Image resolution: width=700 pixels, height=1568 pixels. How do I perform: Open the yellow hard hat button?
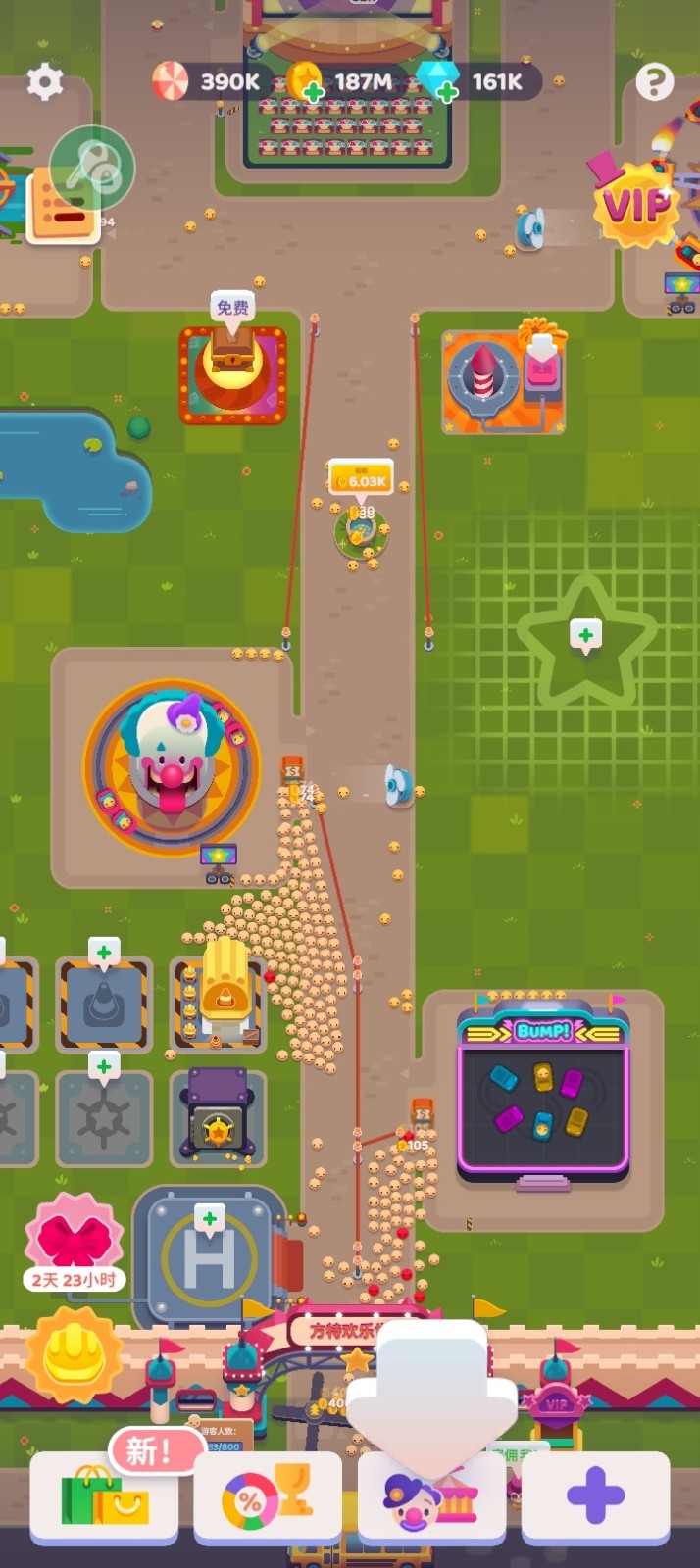click(x=74, y=1354)
